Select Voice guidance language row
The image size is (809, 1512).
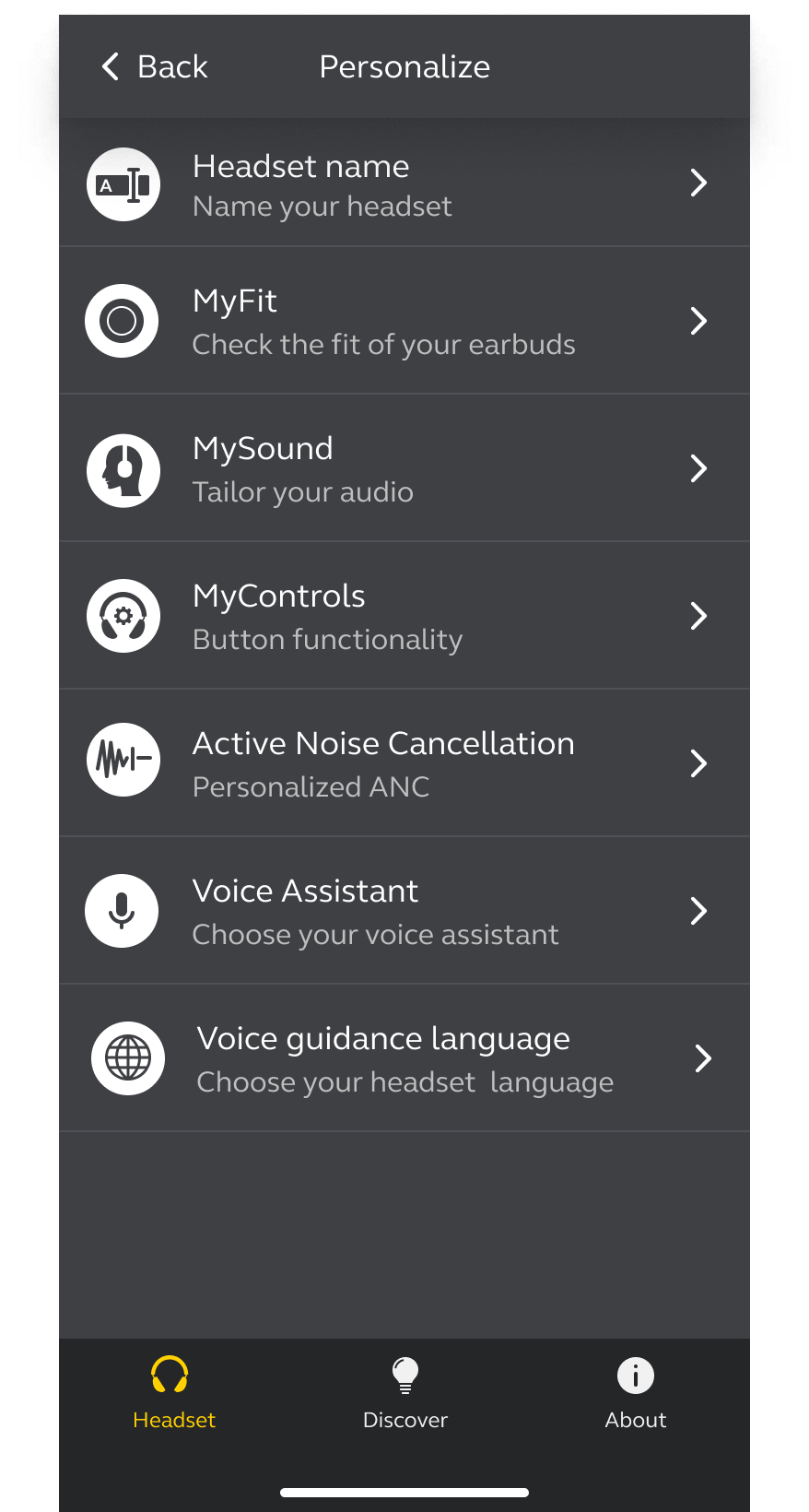point(404,1058)
